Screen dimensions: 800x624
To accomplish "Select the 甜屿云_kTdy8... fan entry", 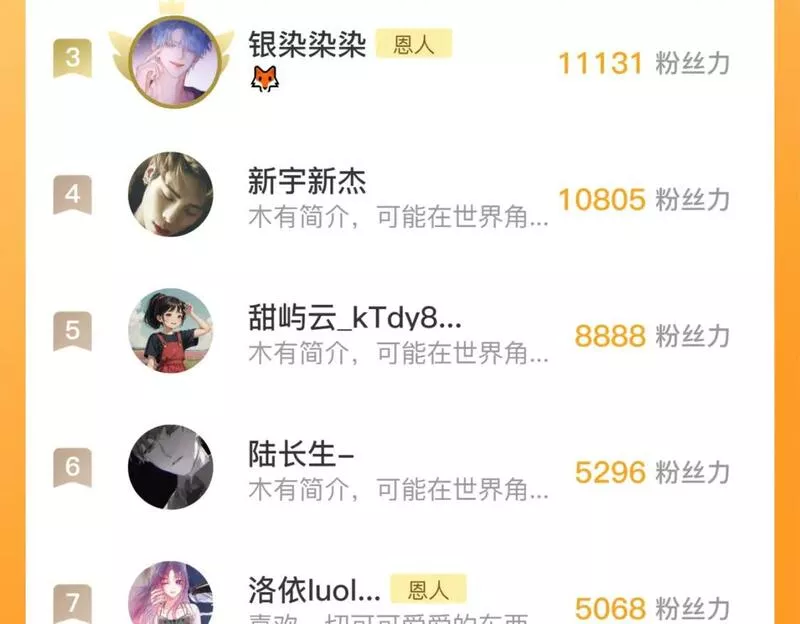I will coord(399,331).
